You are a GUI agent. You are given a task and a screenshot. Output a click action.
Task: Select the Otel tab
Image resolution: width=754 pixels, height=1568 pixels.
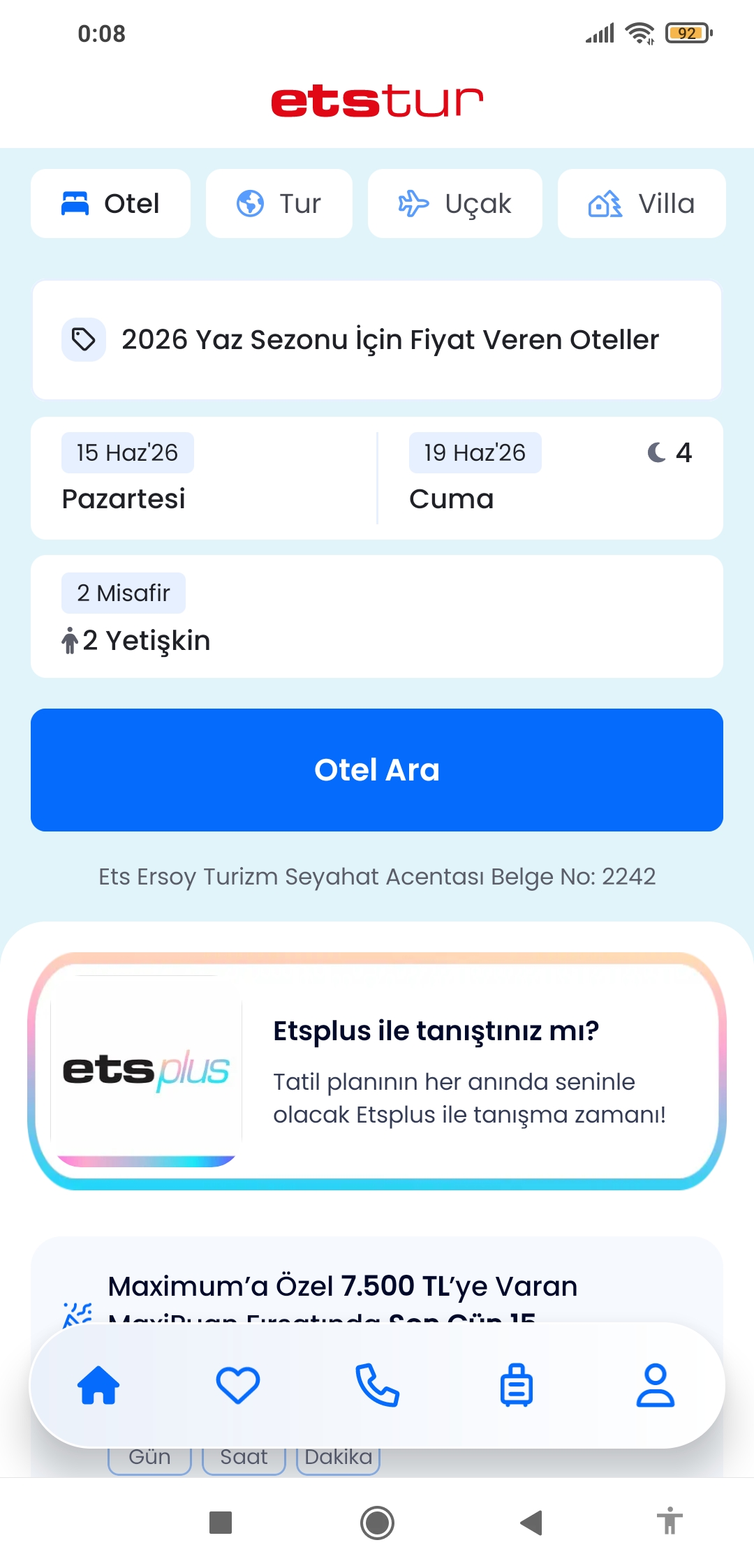[x=110, y=203]
